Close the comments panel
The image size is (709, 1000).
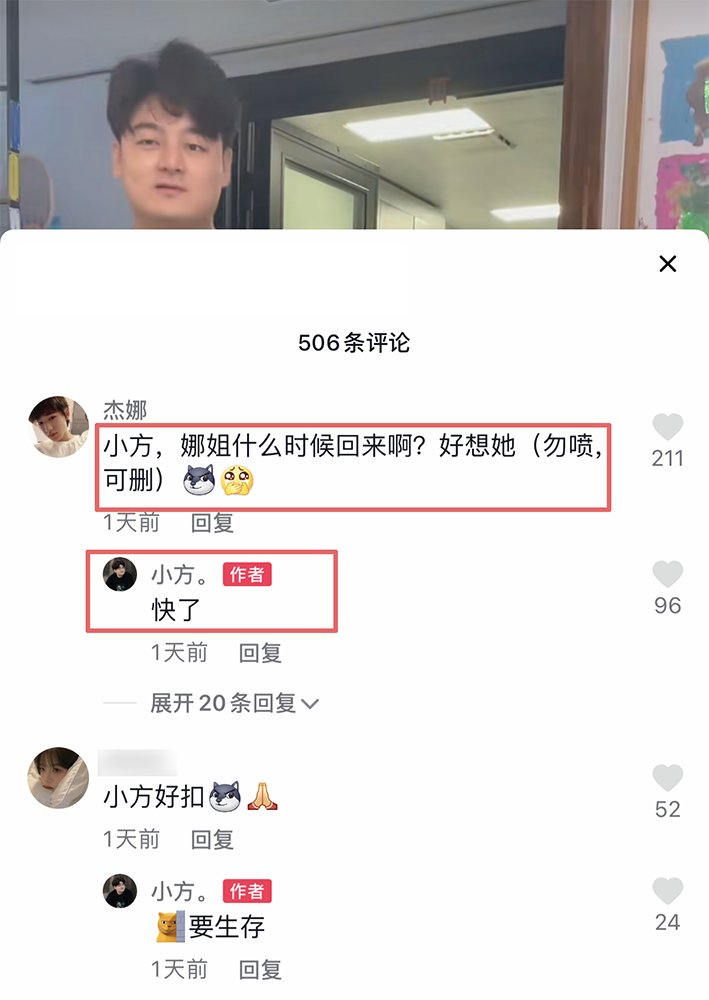[x=667, y=264]
